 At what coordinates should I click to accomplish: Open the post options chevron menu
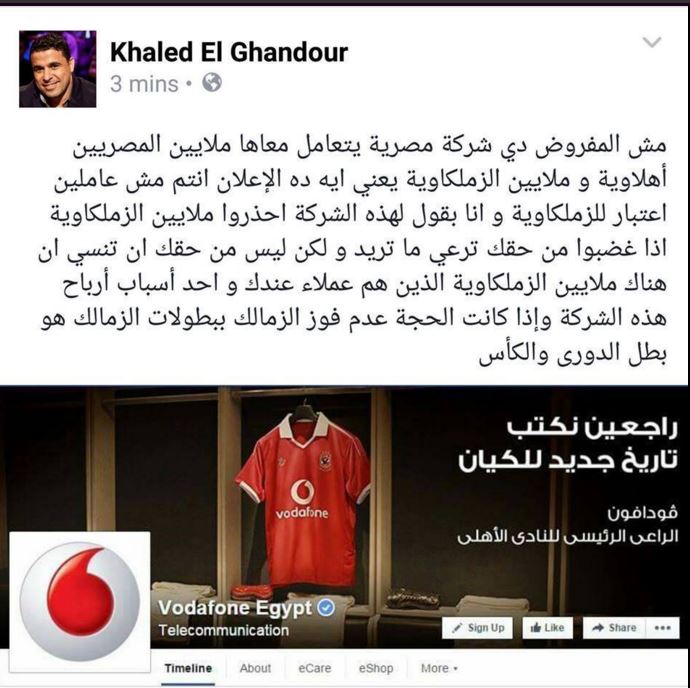(x=651, y=43)
